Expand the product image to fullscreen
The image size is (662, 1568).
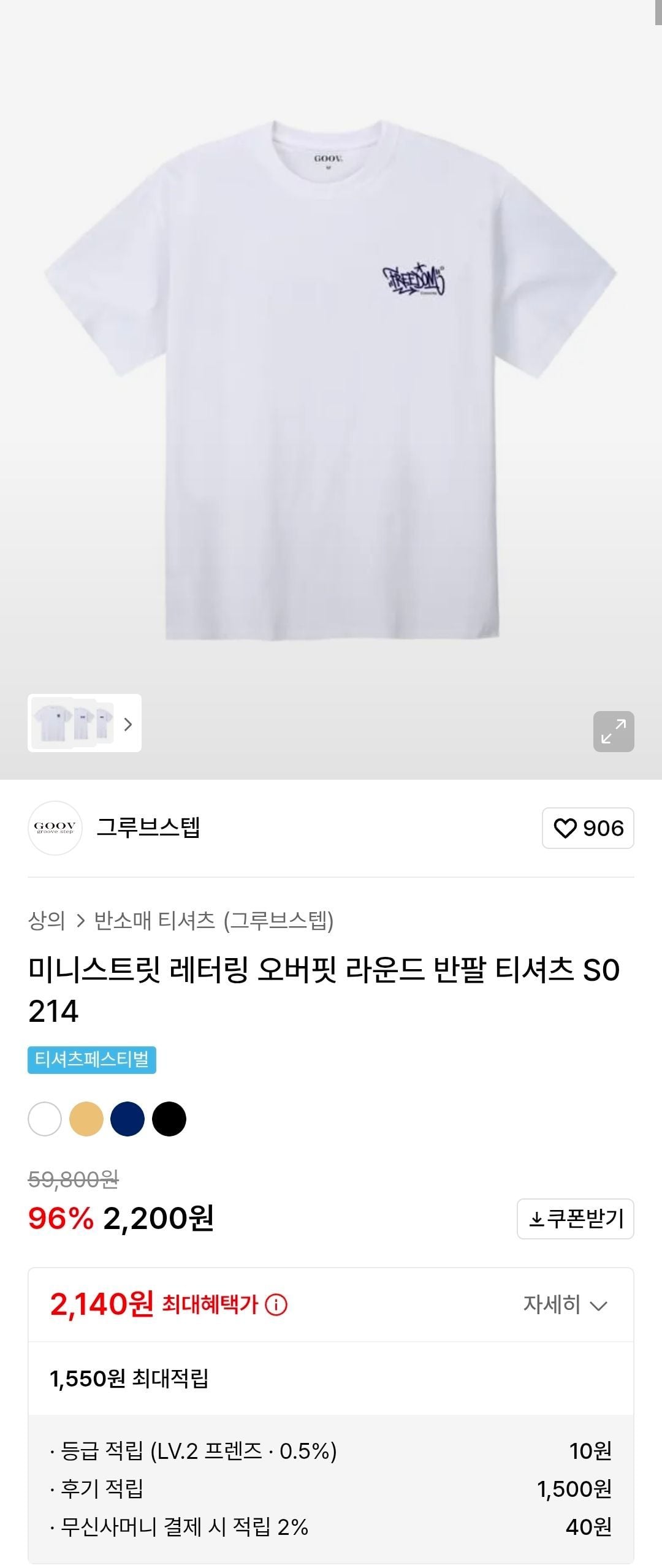coord(613,731)
